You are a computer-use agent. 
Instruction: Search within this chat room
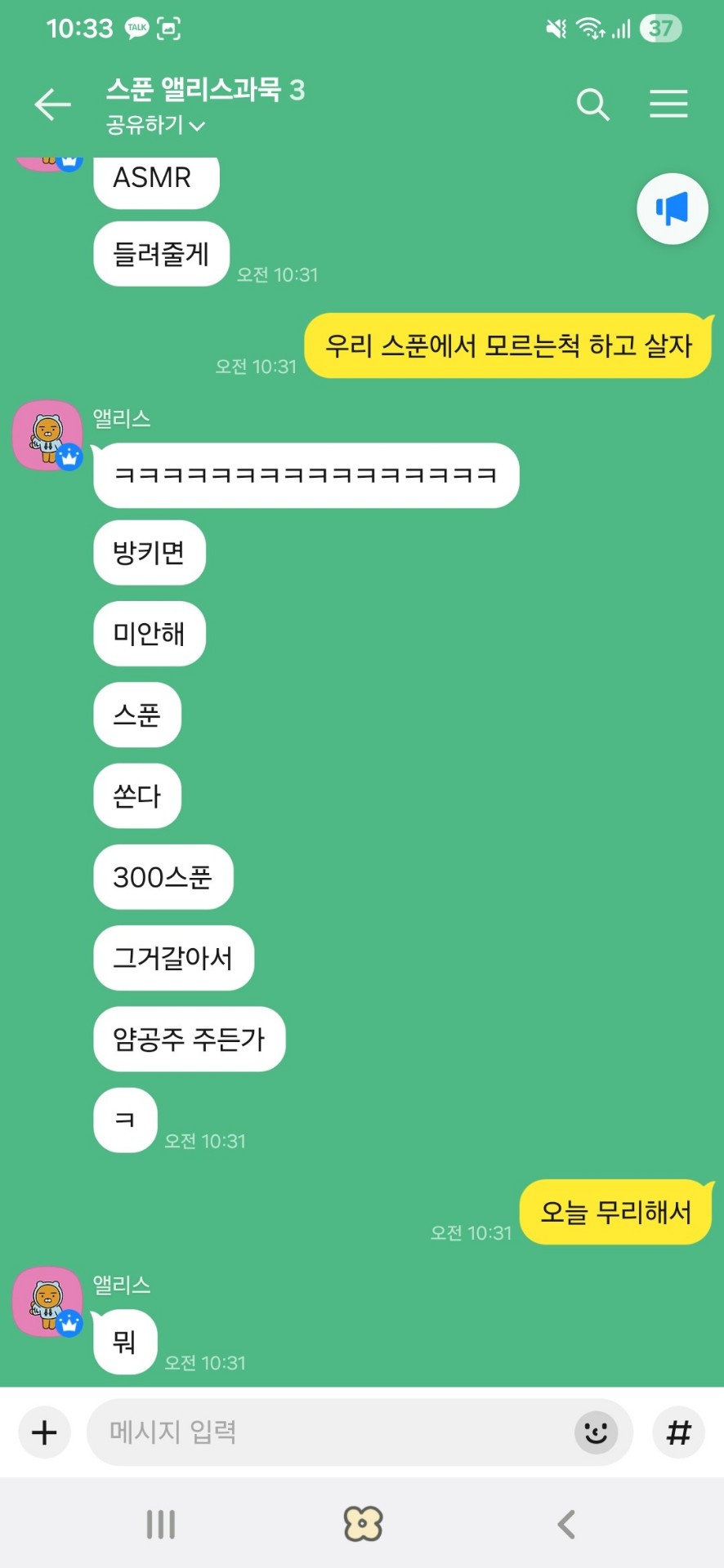coord(592,105)
